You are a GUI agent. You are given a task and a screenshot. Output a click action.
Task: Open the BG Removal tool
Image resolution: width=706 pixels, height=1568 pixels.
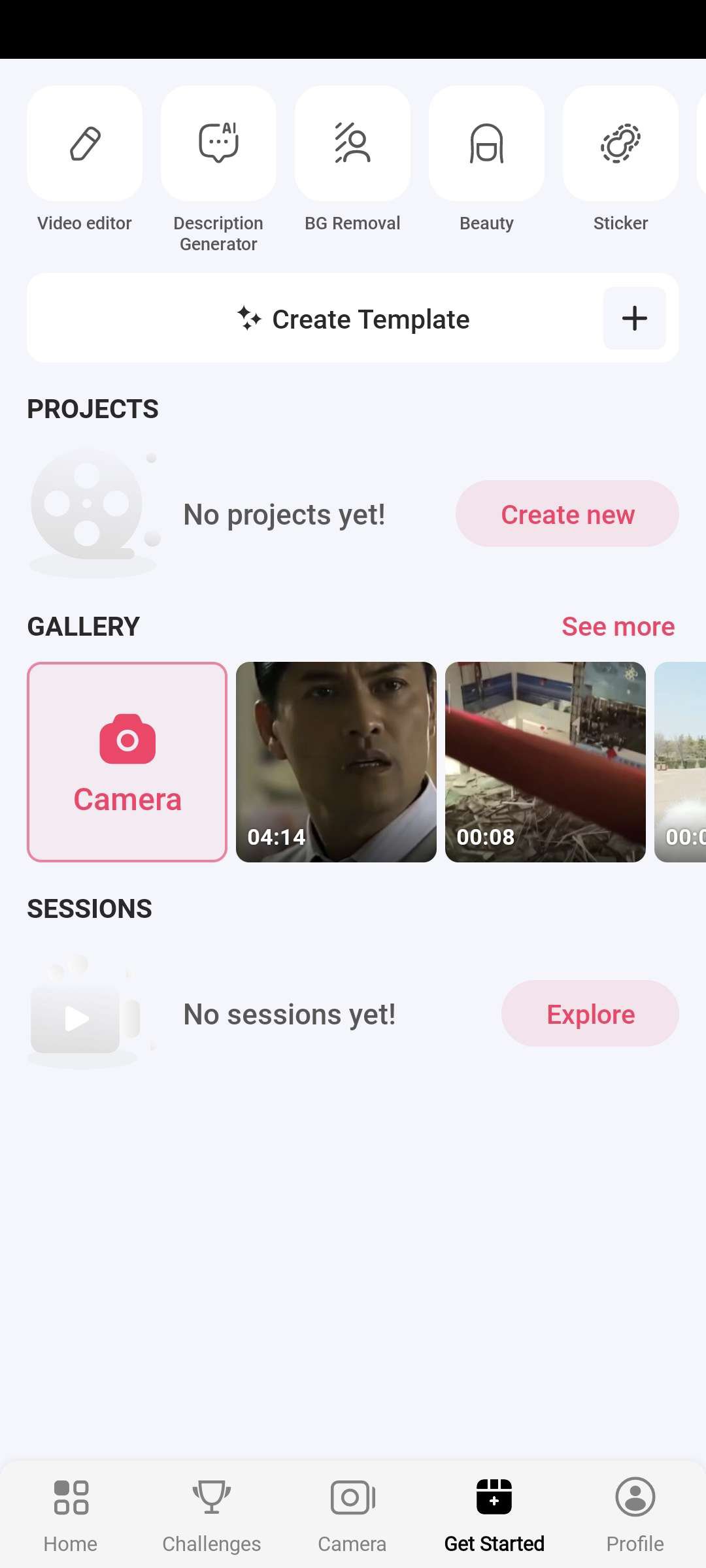(352, 144)
